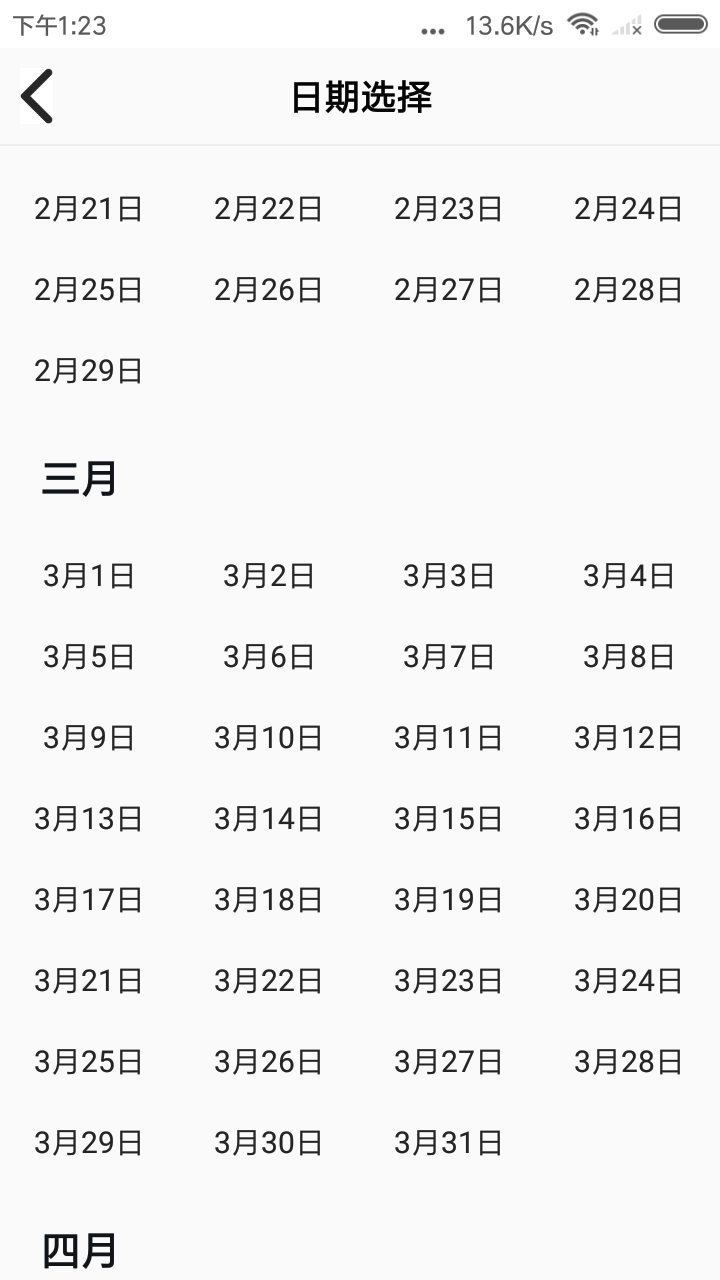Screen dimensions: 720x1280
Task: Tap 3月25日 in the calendar
Action: click(x=88, y=1061)
